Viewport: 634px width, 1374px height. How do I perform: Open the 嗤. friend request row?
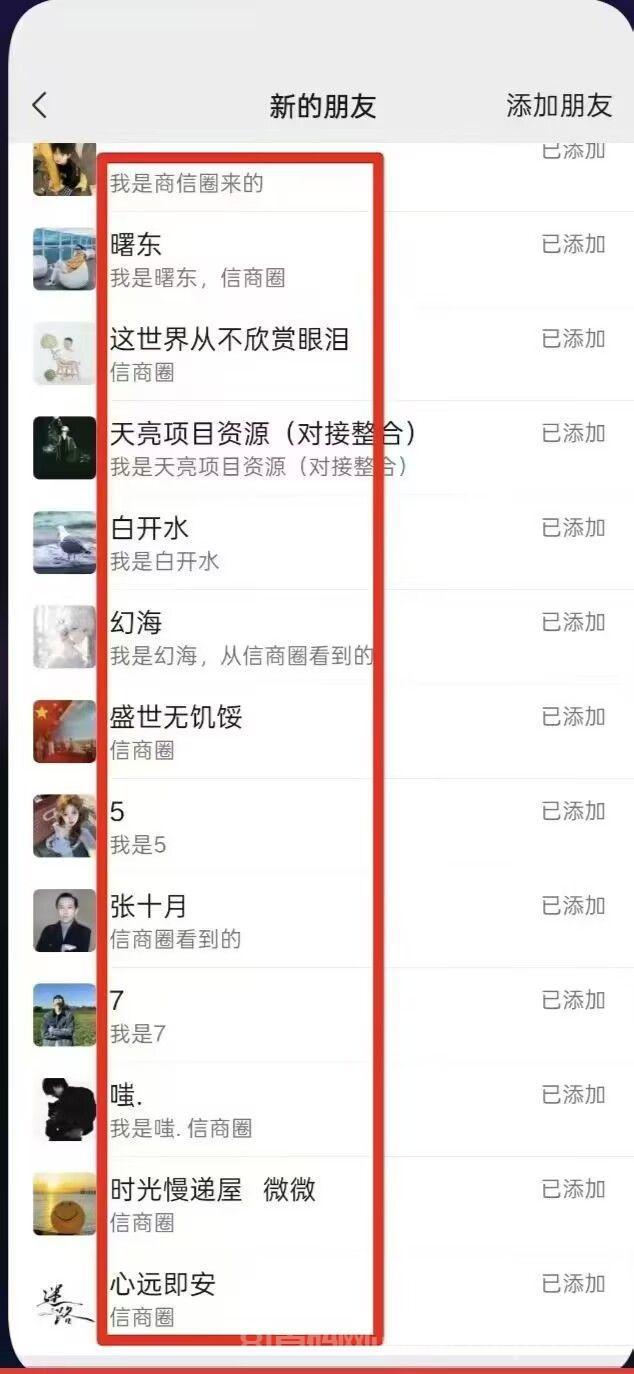[300, 1109]
